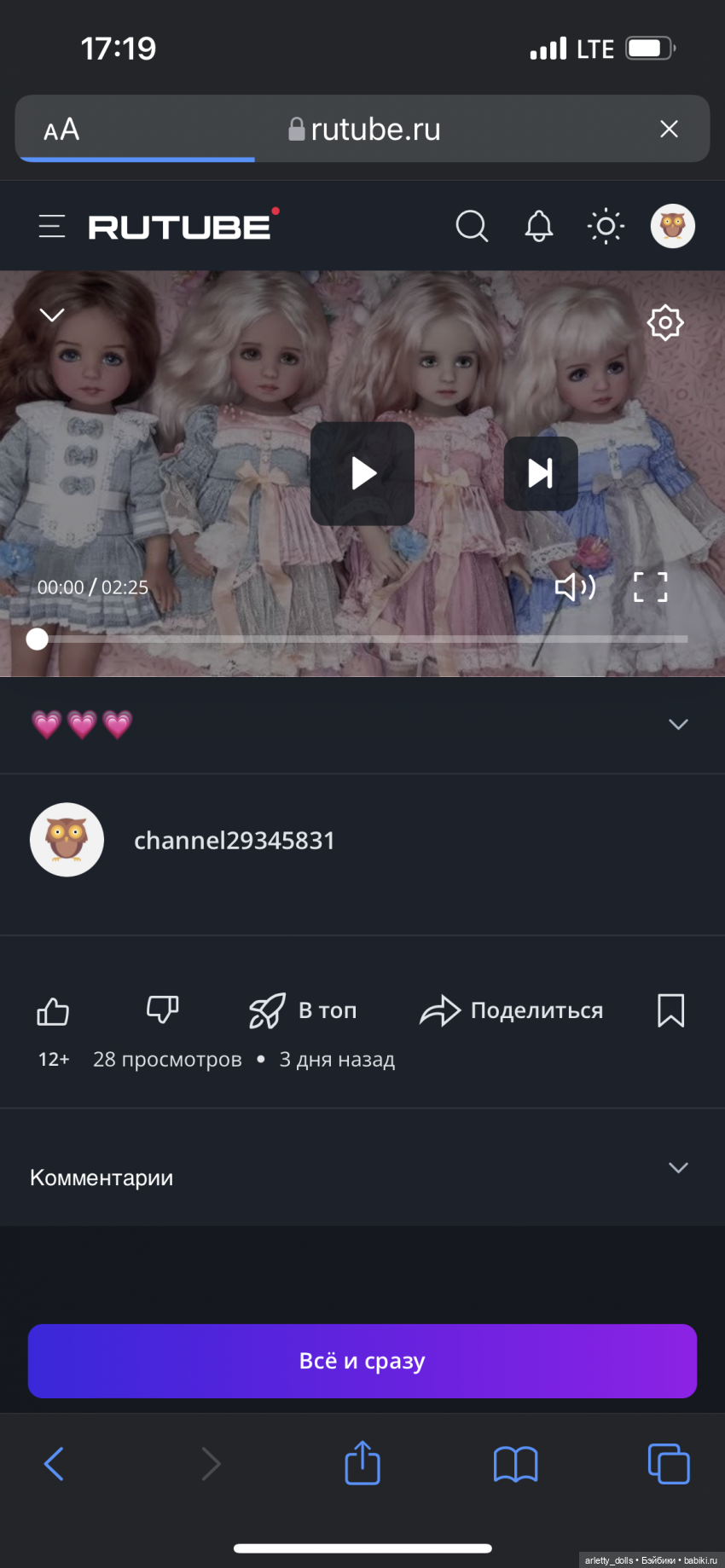
Task: Toggle the light theme sun icon
Action: click(606, 227)
